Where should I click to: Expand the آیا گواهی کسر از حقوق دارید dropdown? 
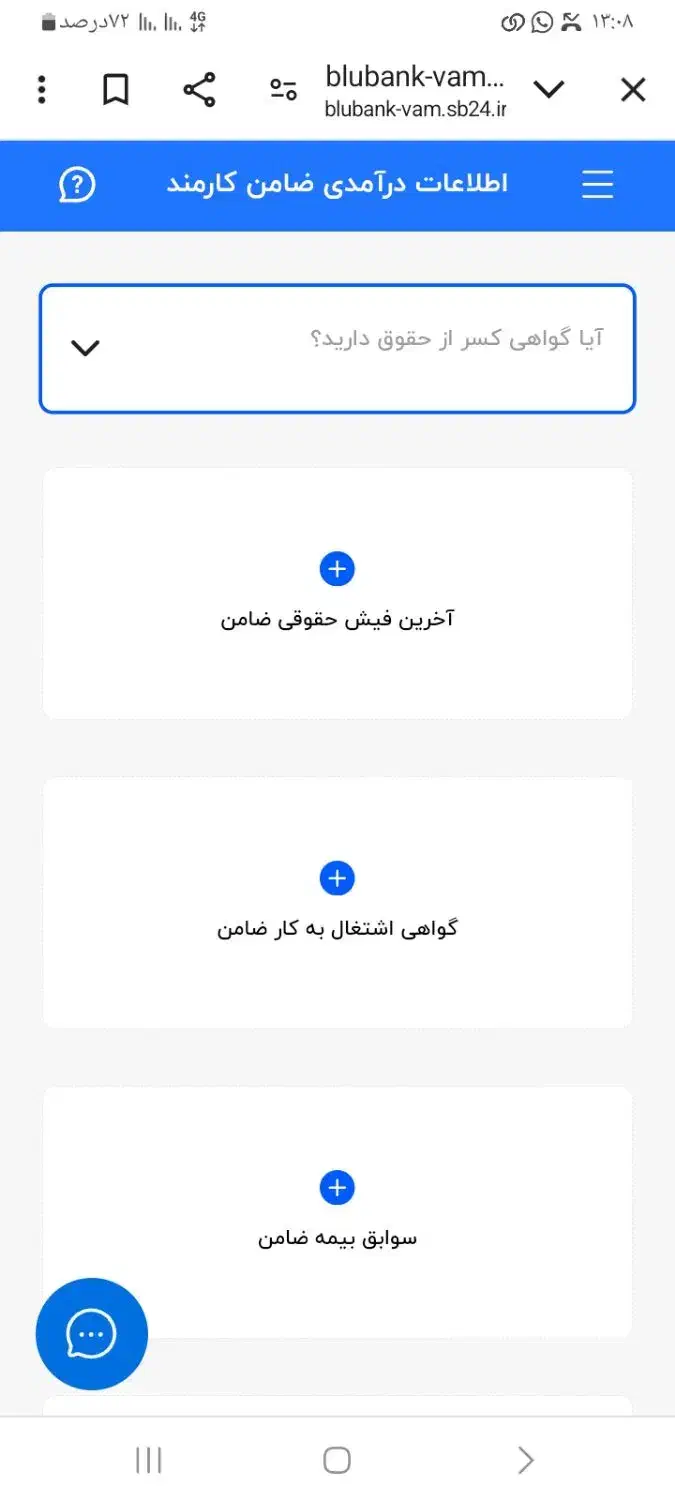[x=337, y=348]
